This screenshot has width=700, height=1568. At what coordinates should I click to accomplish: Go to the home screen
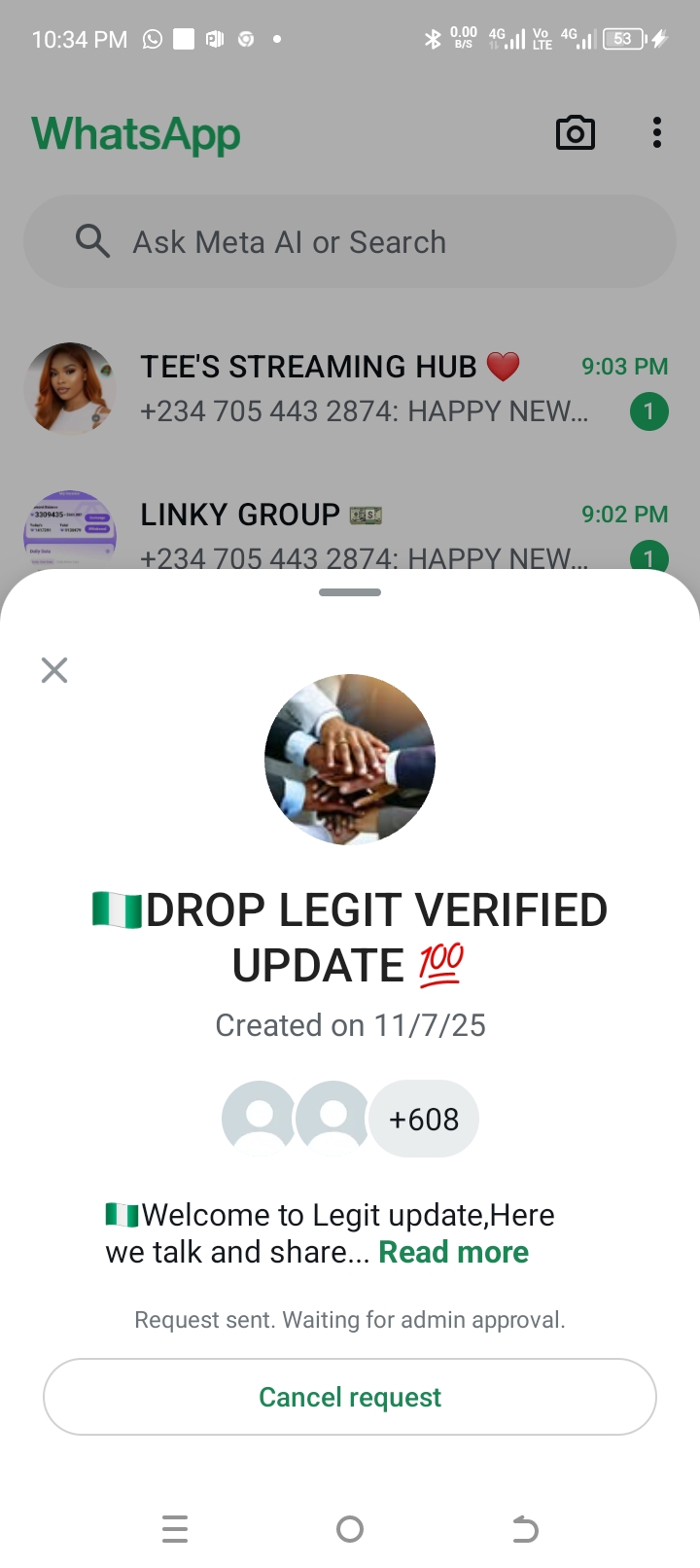click(350, 1529)
